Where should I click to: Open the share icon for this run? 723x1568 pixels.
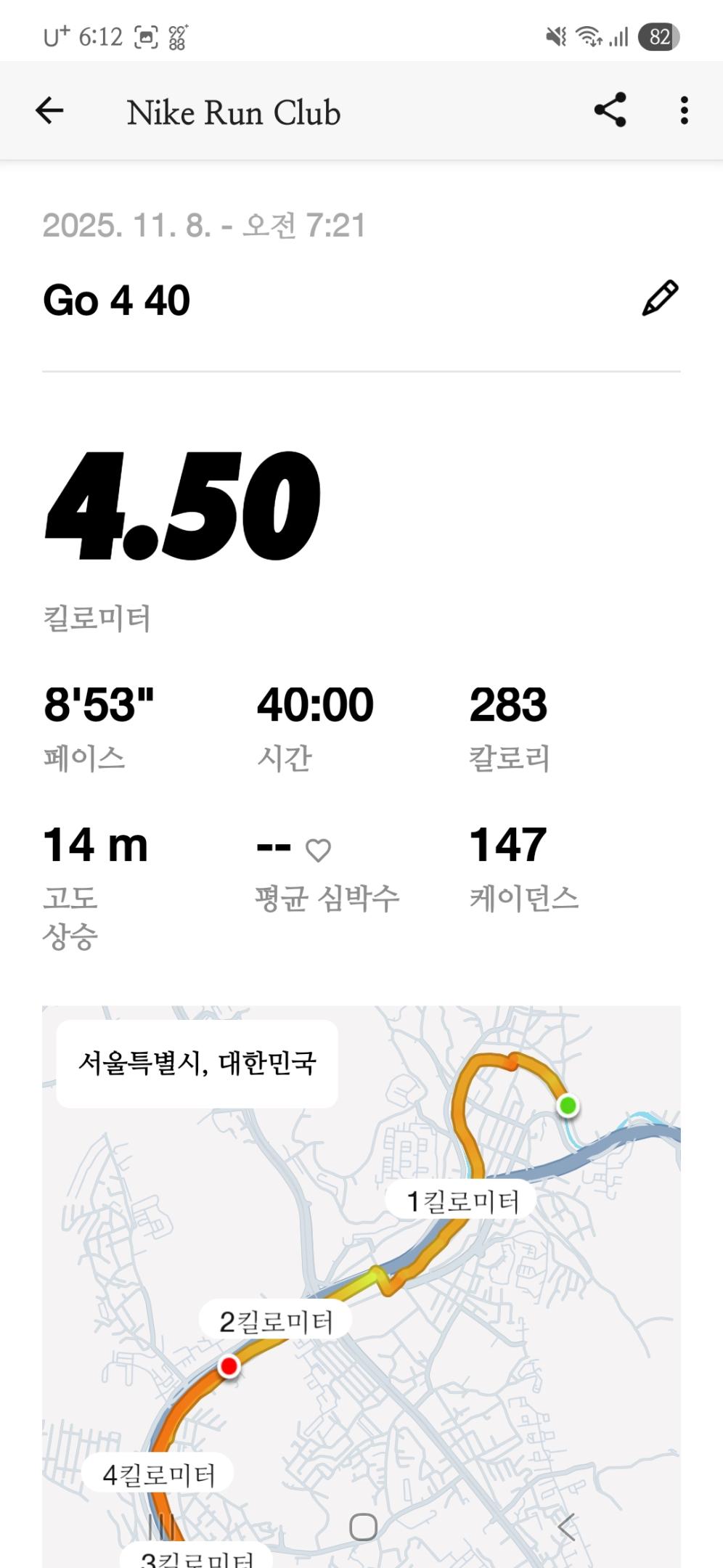click(x=608, y=112)
